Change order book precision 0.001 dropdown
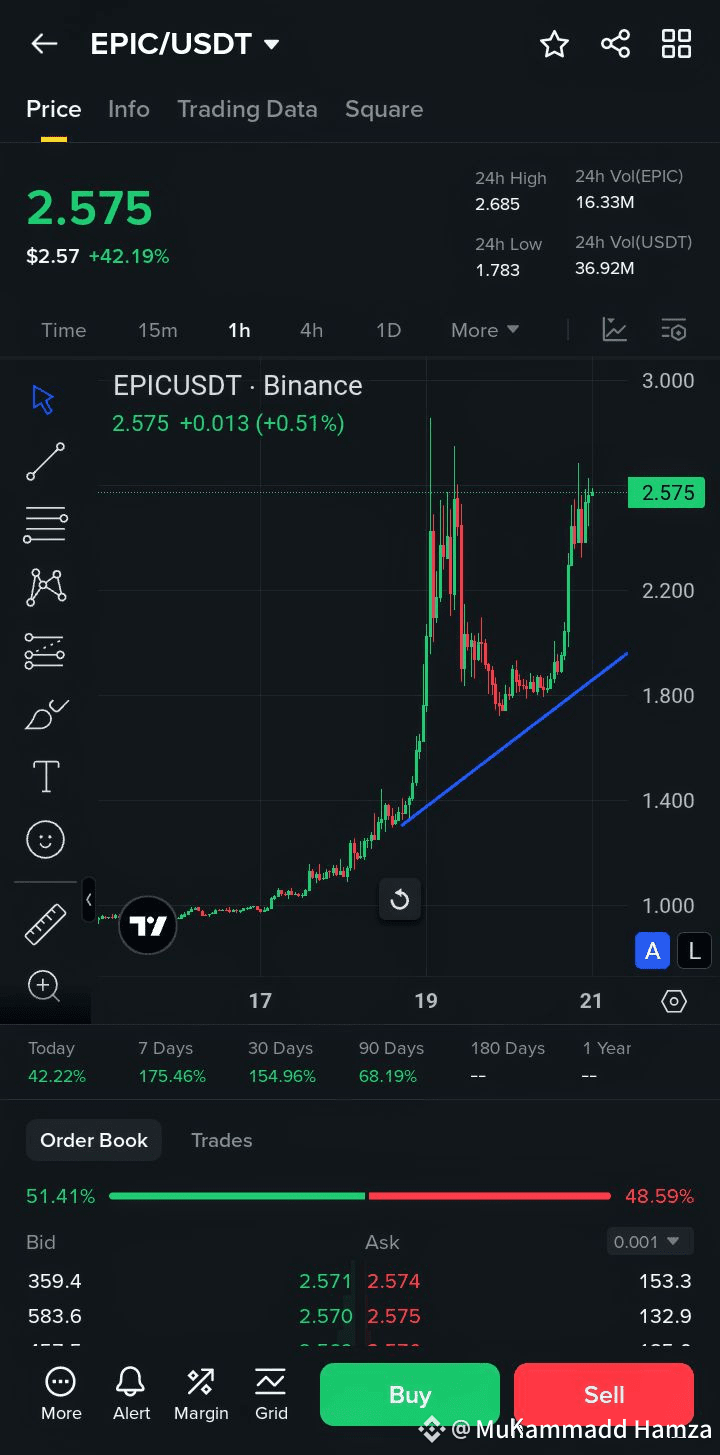720x1455 pixels. pyautogui.click(x=649, y=1242)
